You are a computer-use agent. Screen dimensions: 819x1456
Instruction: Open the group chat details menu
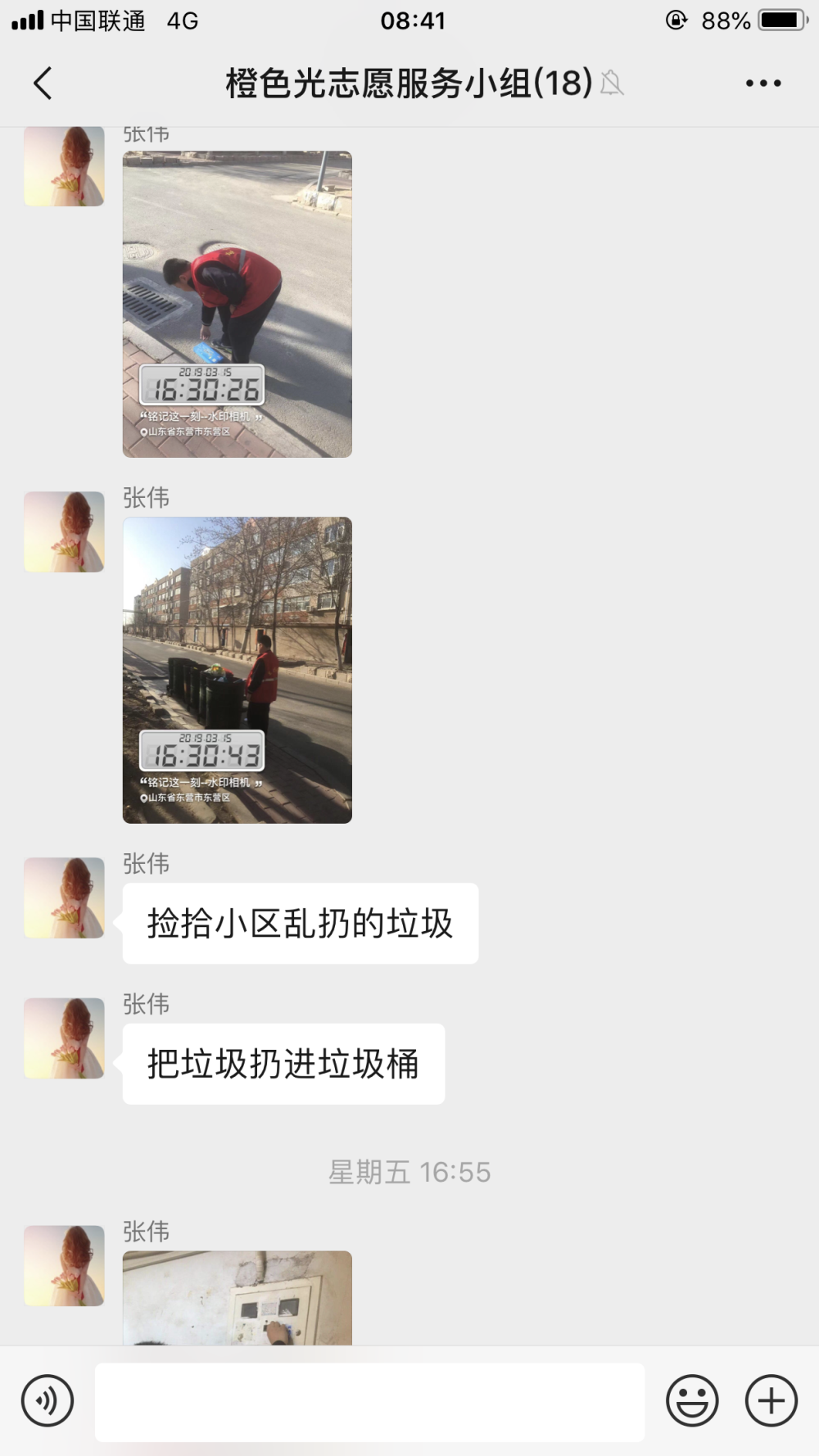(x=763, y=84)
